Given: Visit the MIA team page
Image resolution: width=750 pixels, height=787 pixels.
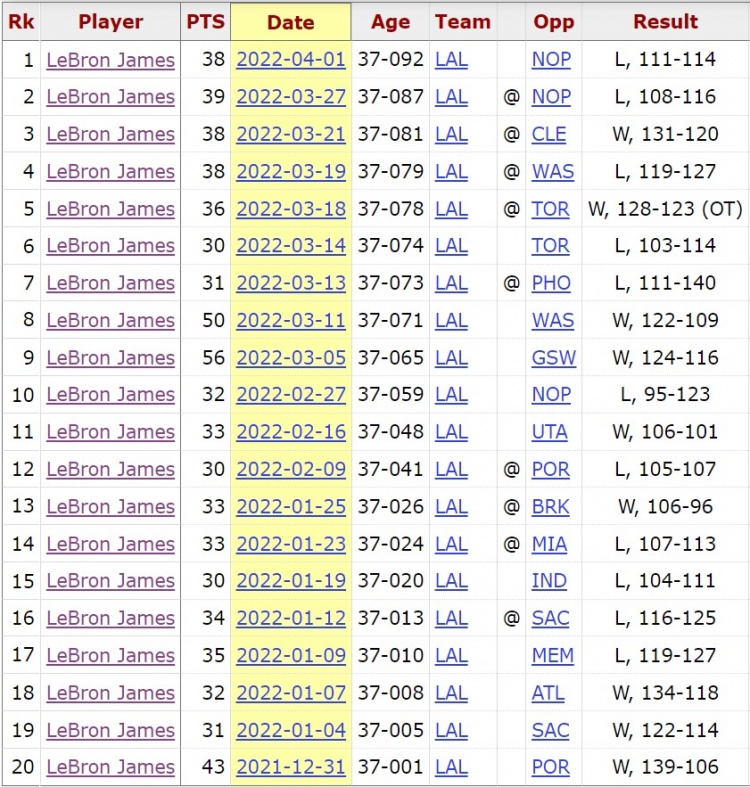Looking at the screenshot, I should click(550, 545).
